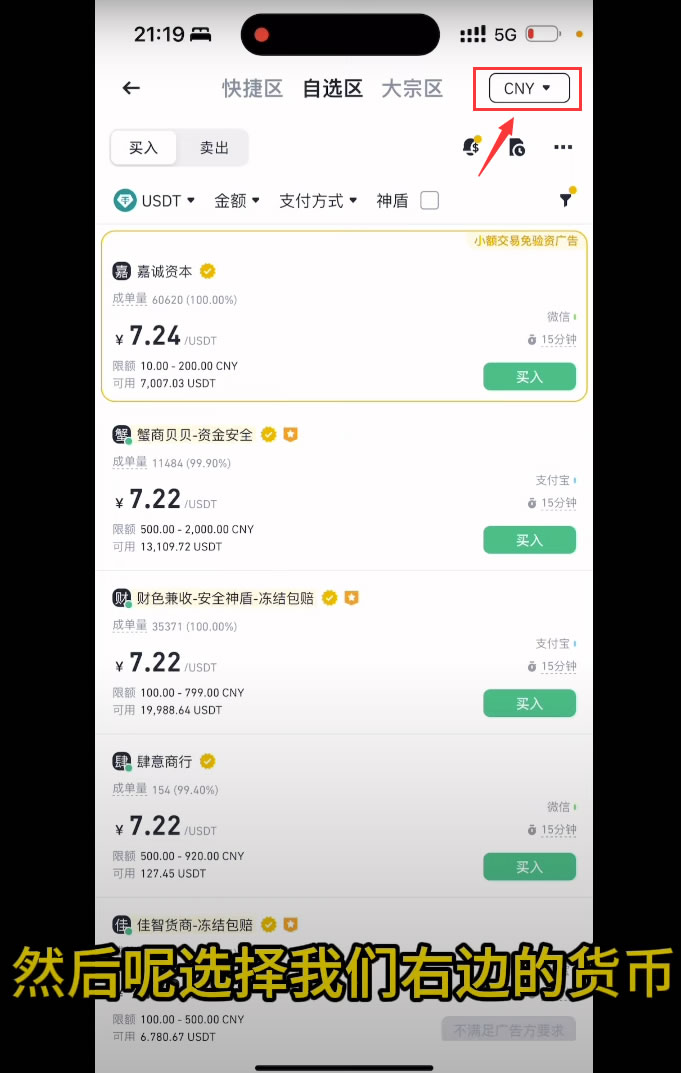Tap 买入 on 财色兼收-安全神盾-冻结包赔 offer
Viewport: 681px width, 1073px height.
(x=529, y=704)
